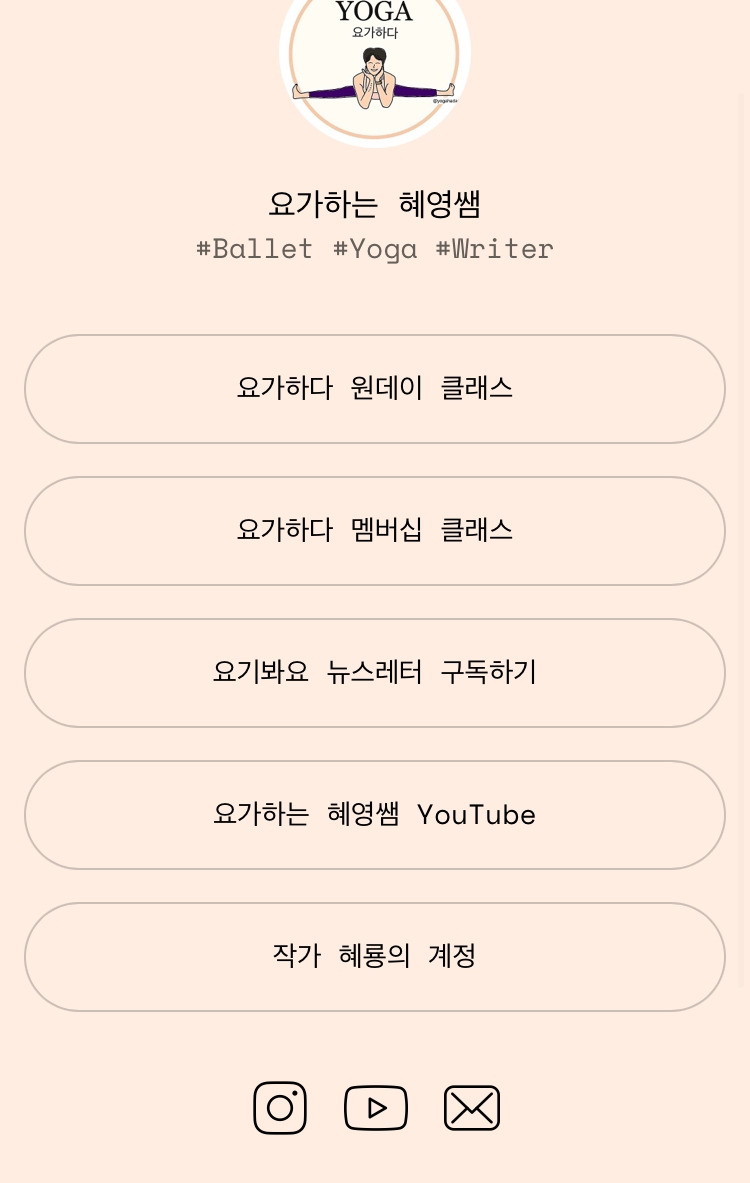The height and width of the screenshot is (1183, 750).
Task: Click the mail contact icon on the right
Action: click(471, 1107)
